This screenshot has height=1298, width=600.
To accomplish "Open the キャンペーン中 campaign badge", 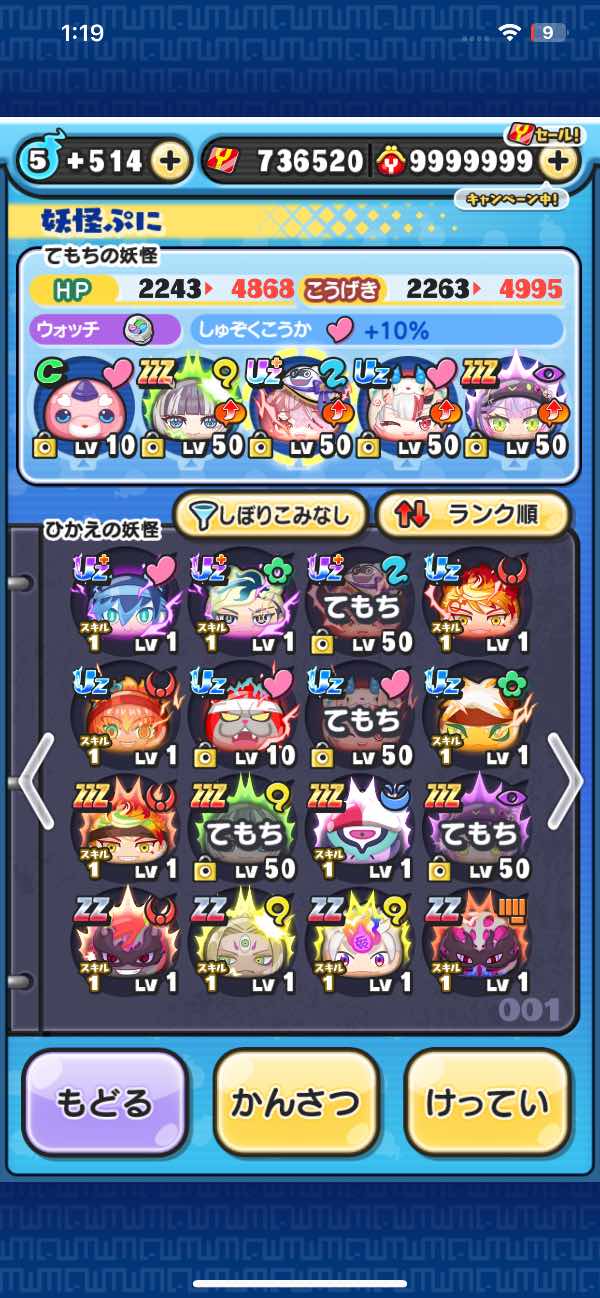I will [512, 199].
